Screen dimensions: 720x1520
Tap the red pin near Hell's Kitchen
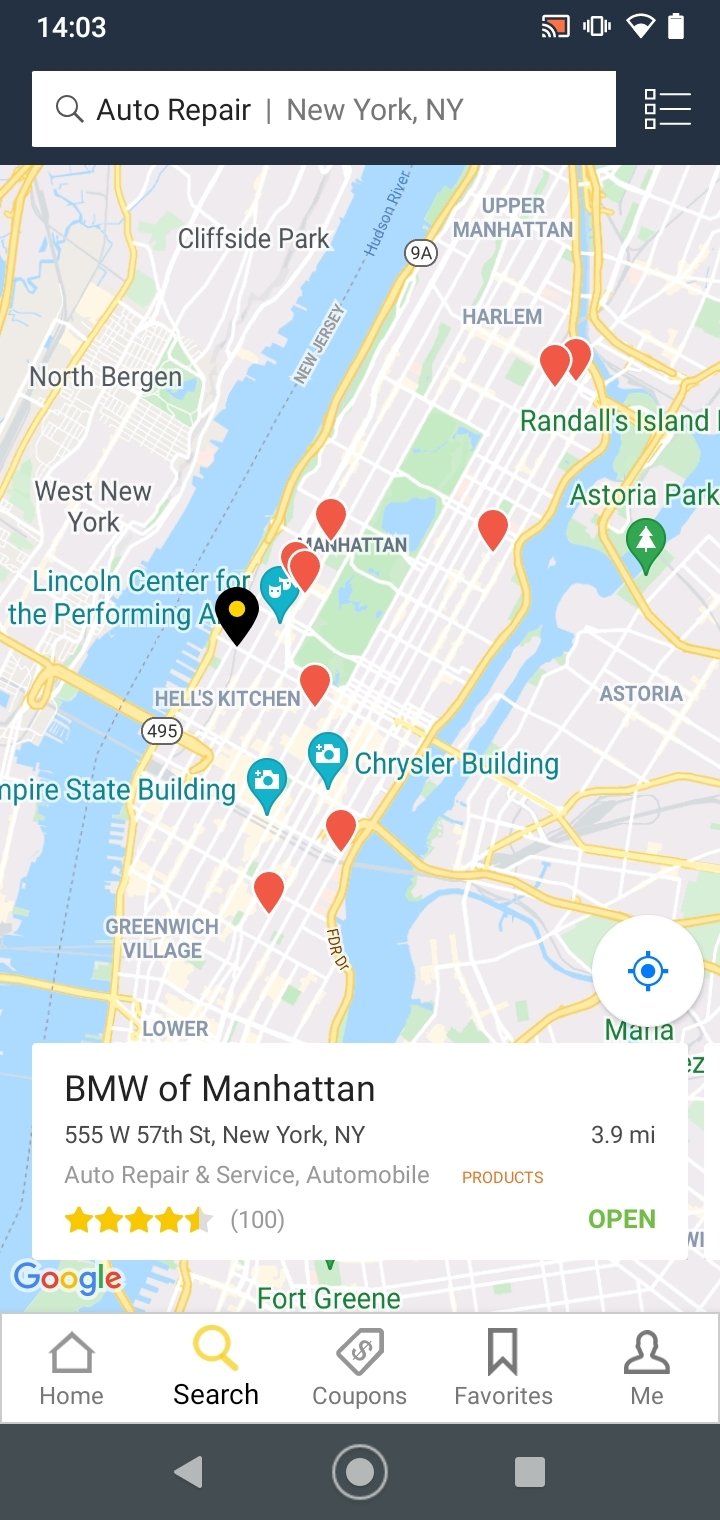315,685
